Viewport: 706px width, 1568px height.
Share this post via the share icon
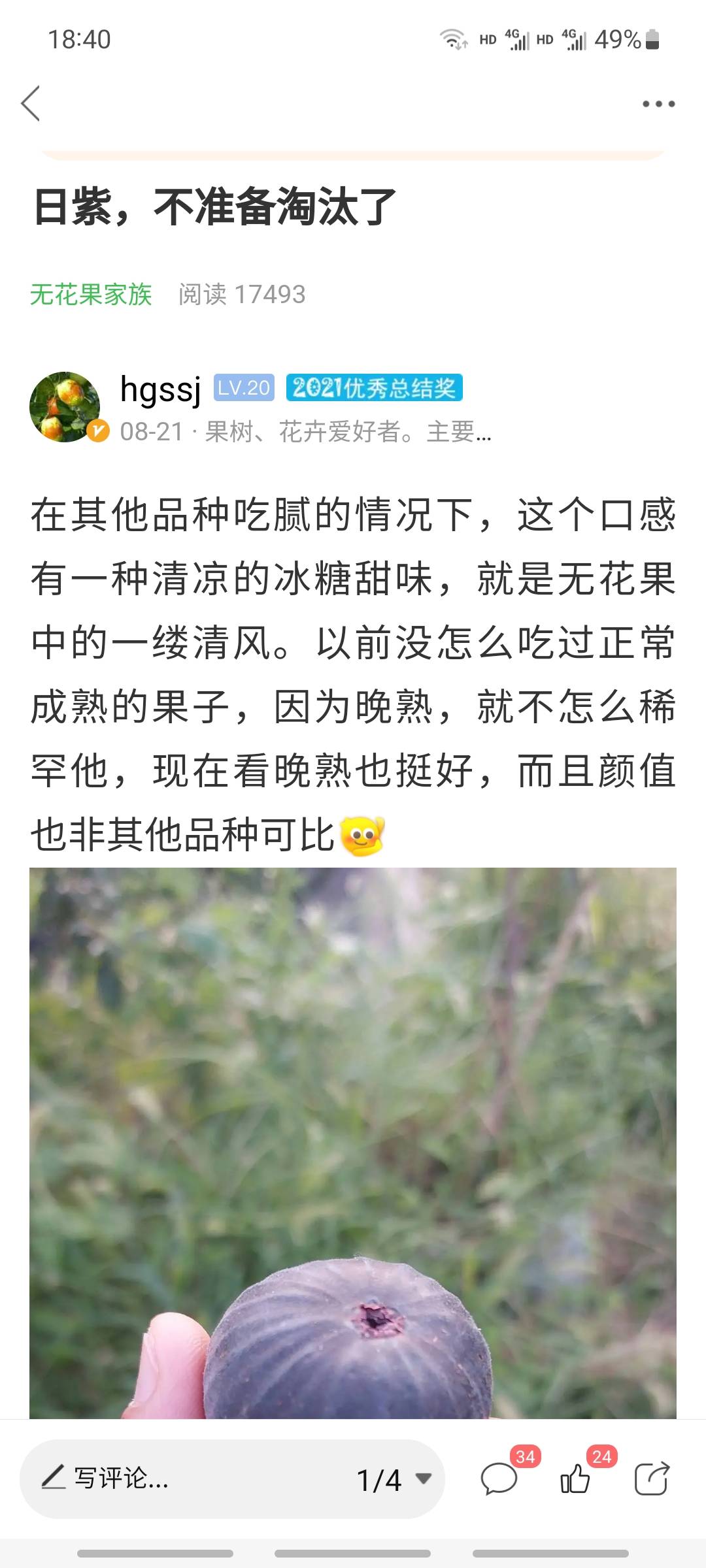click(652, 1478)
